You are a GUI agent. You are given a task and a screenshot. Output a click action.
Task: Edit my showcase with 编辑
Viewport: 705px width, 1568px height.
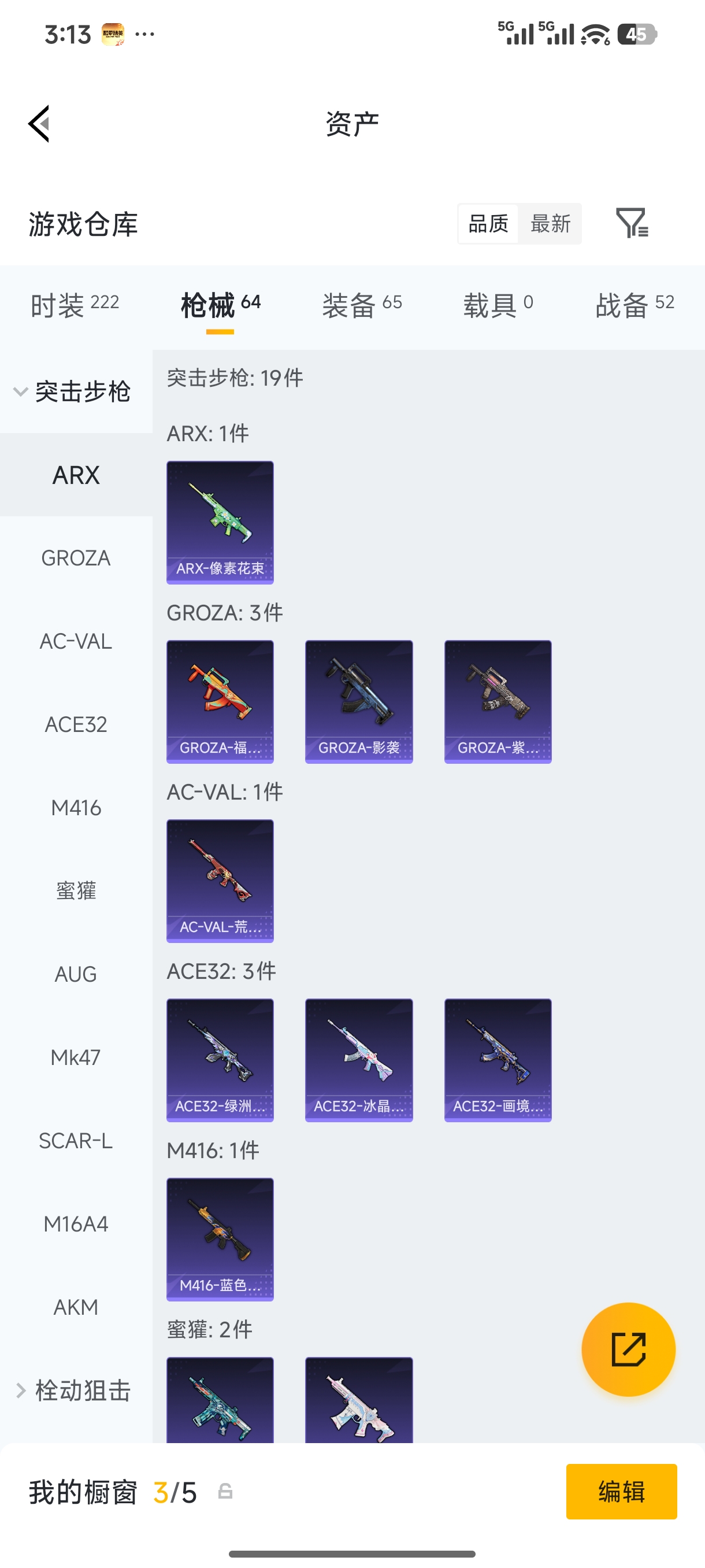tap(621, 1491)
